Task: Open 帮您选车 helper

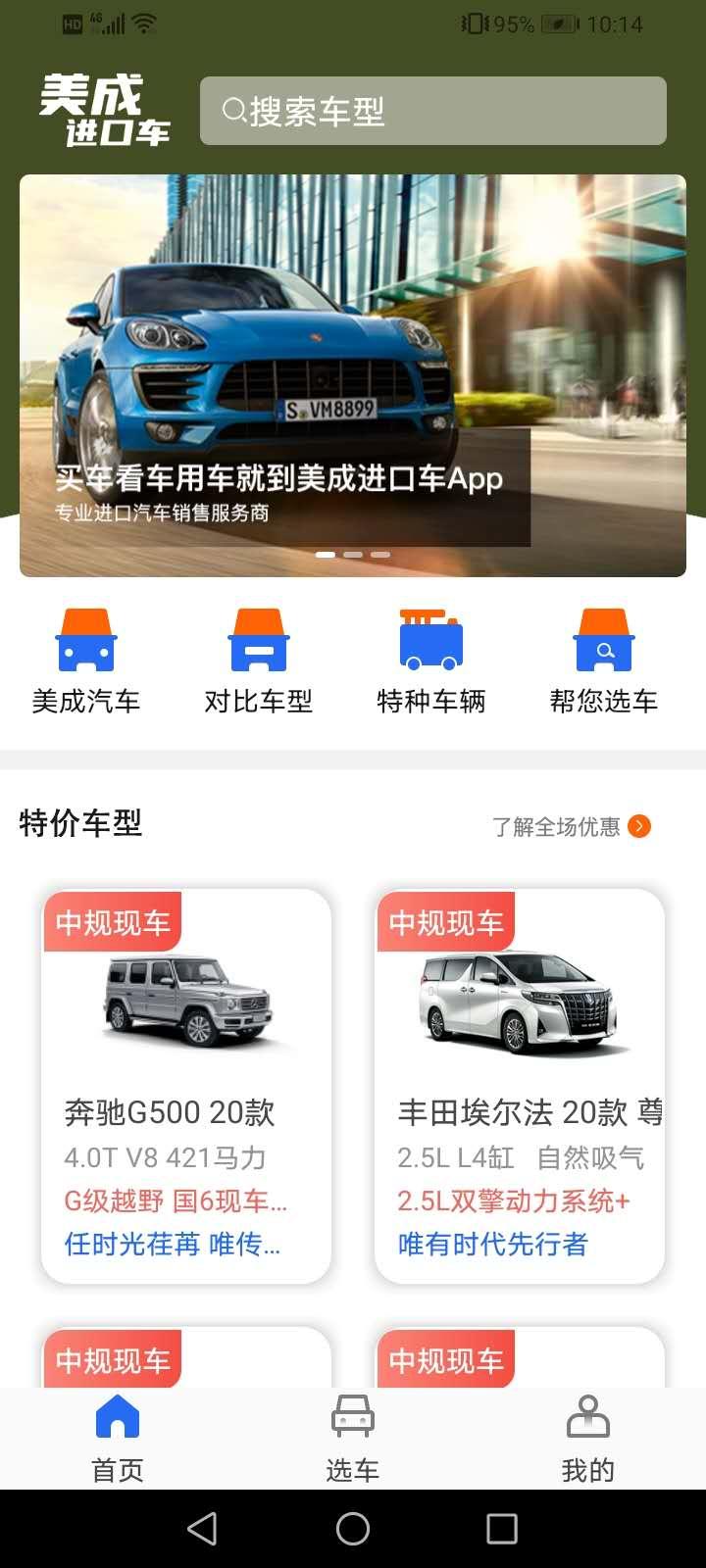Action: (x=604, y=661)
